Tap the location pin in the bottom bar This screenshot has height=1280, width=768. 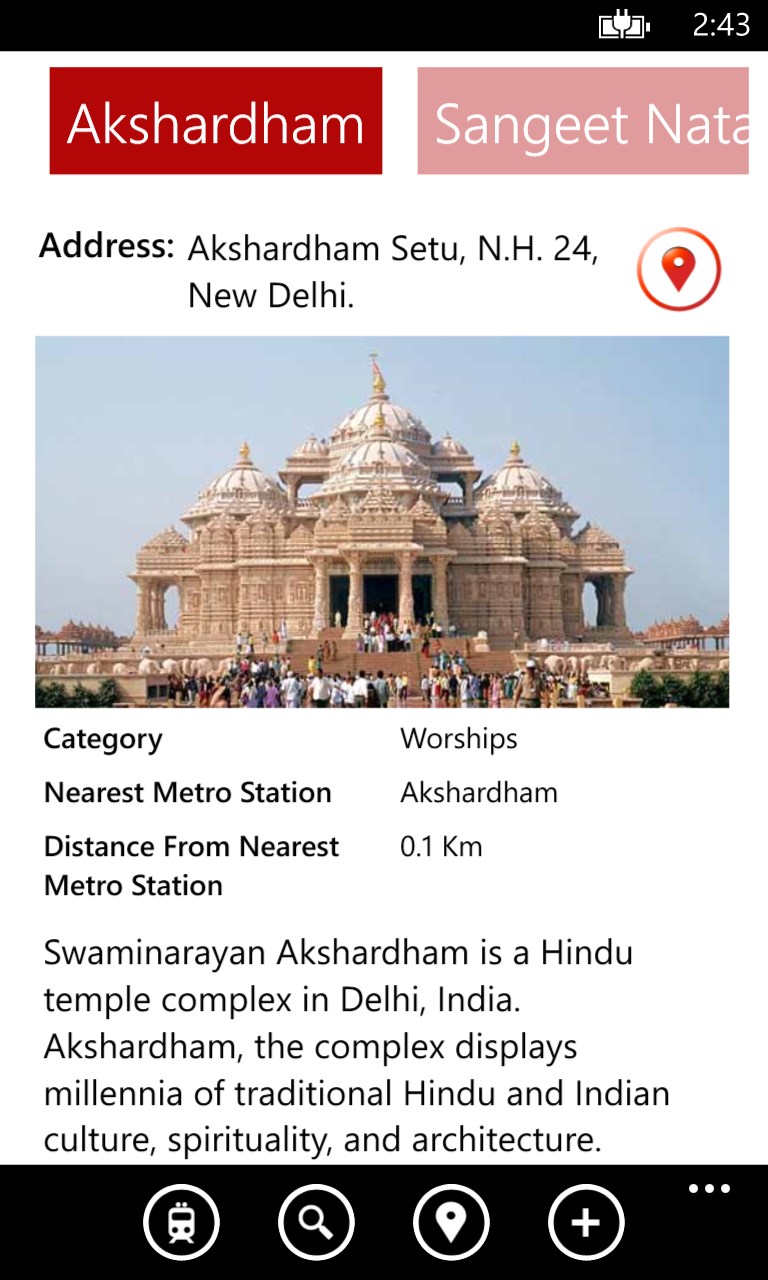click(x=451, y=1222)
